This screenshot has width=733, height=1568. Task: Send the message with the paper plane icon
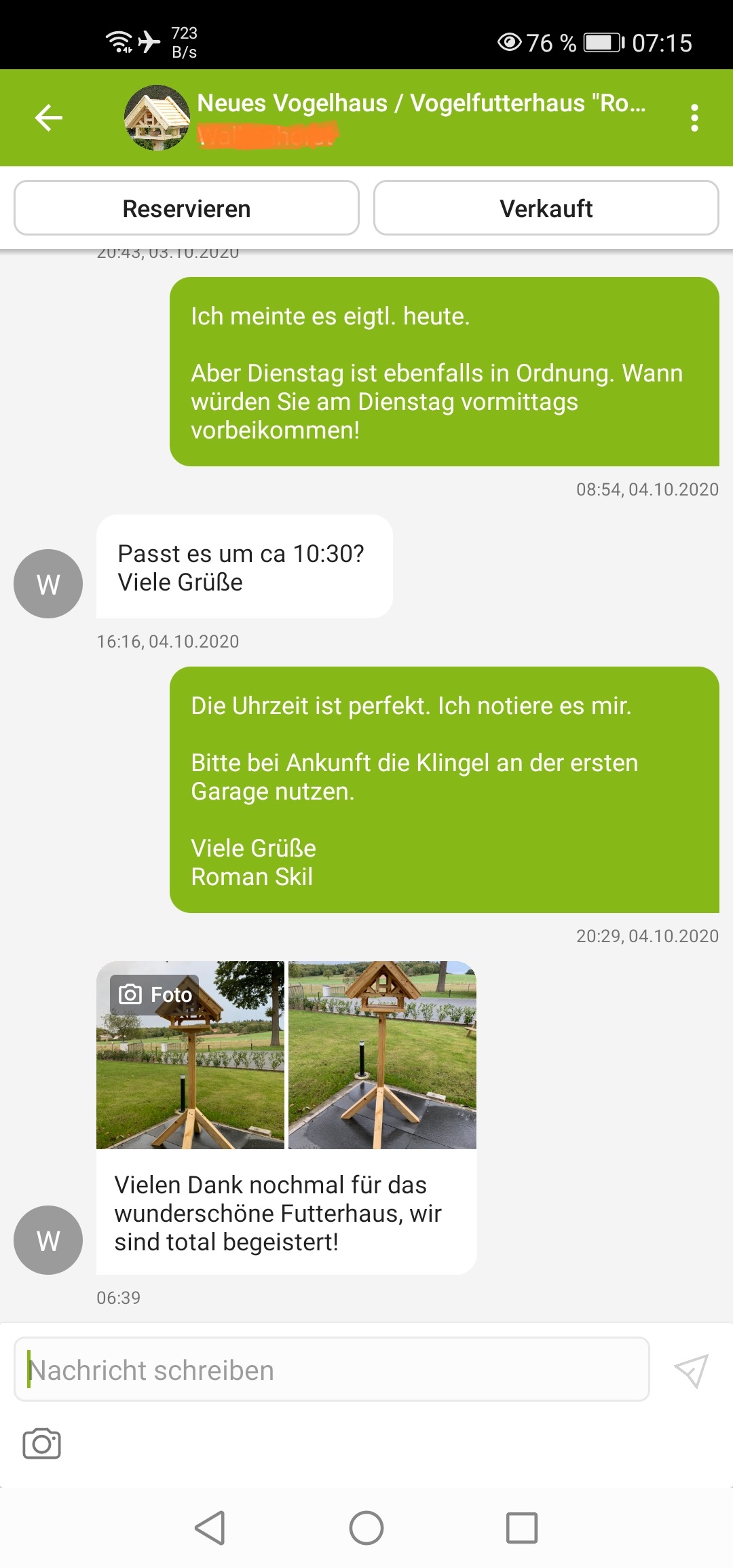tap(691, 1370)
